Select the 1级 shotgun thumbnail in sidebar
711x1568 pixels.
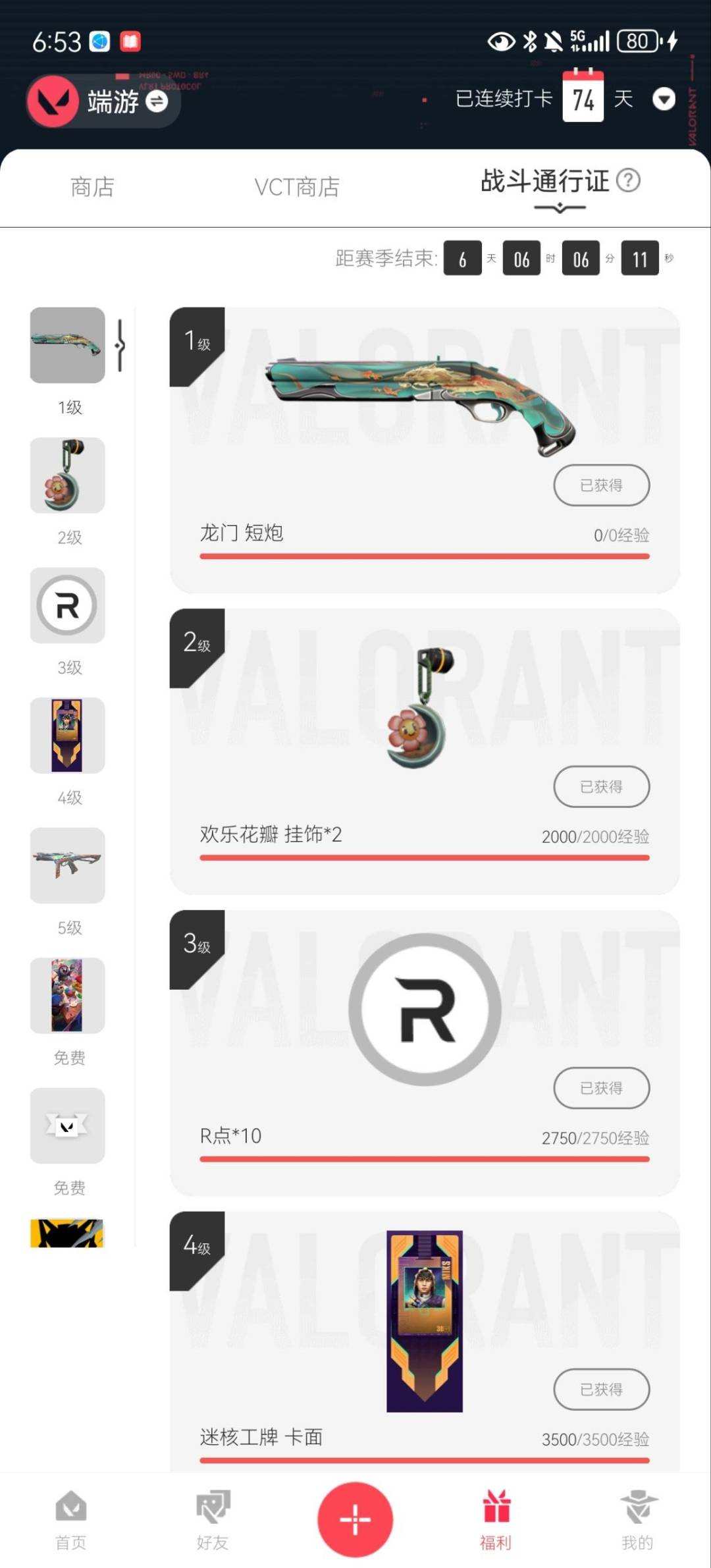67,345
